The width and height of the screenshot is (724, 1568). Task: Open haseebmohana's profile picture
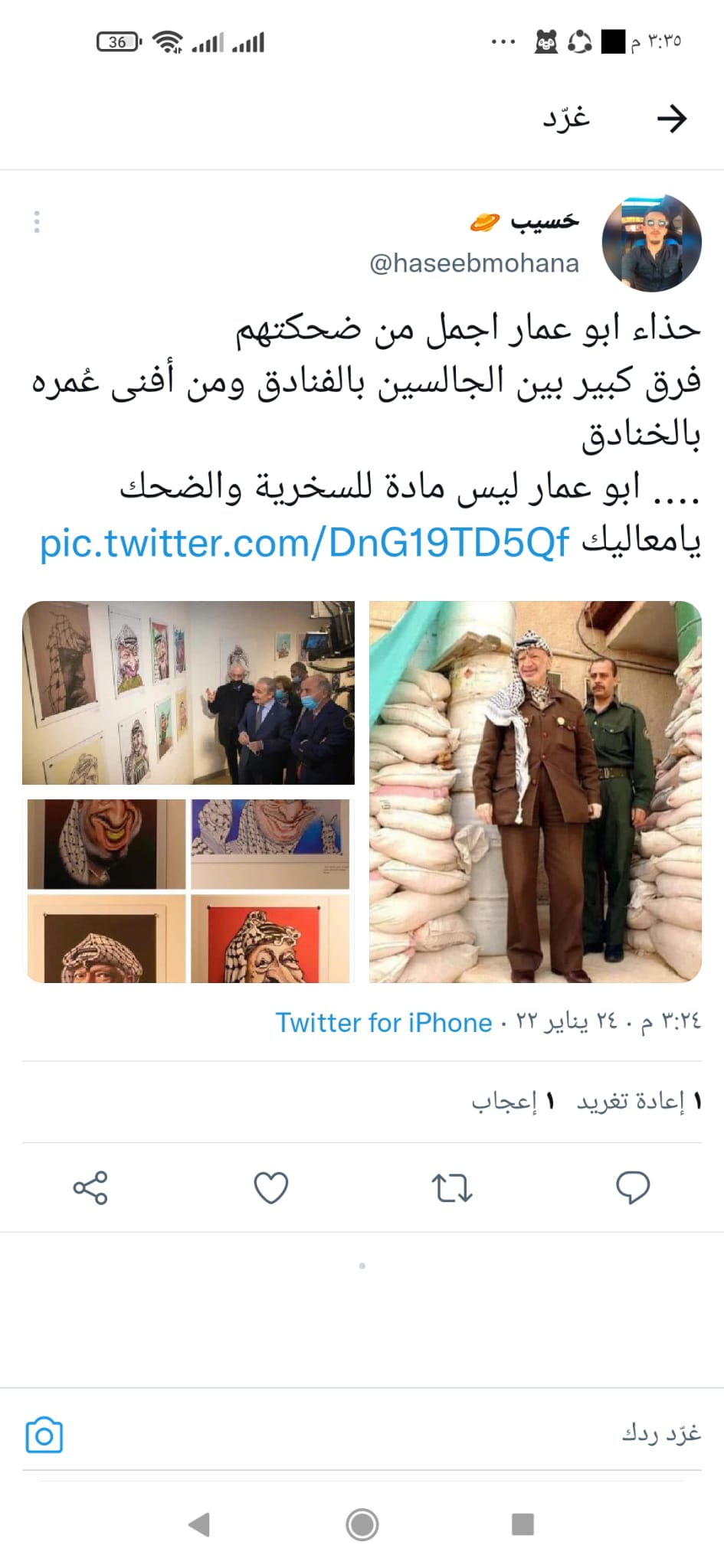[x=652, y=243]
